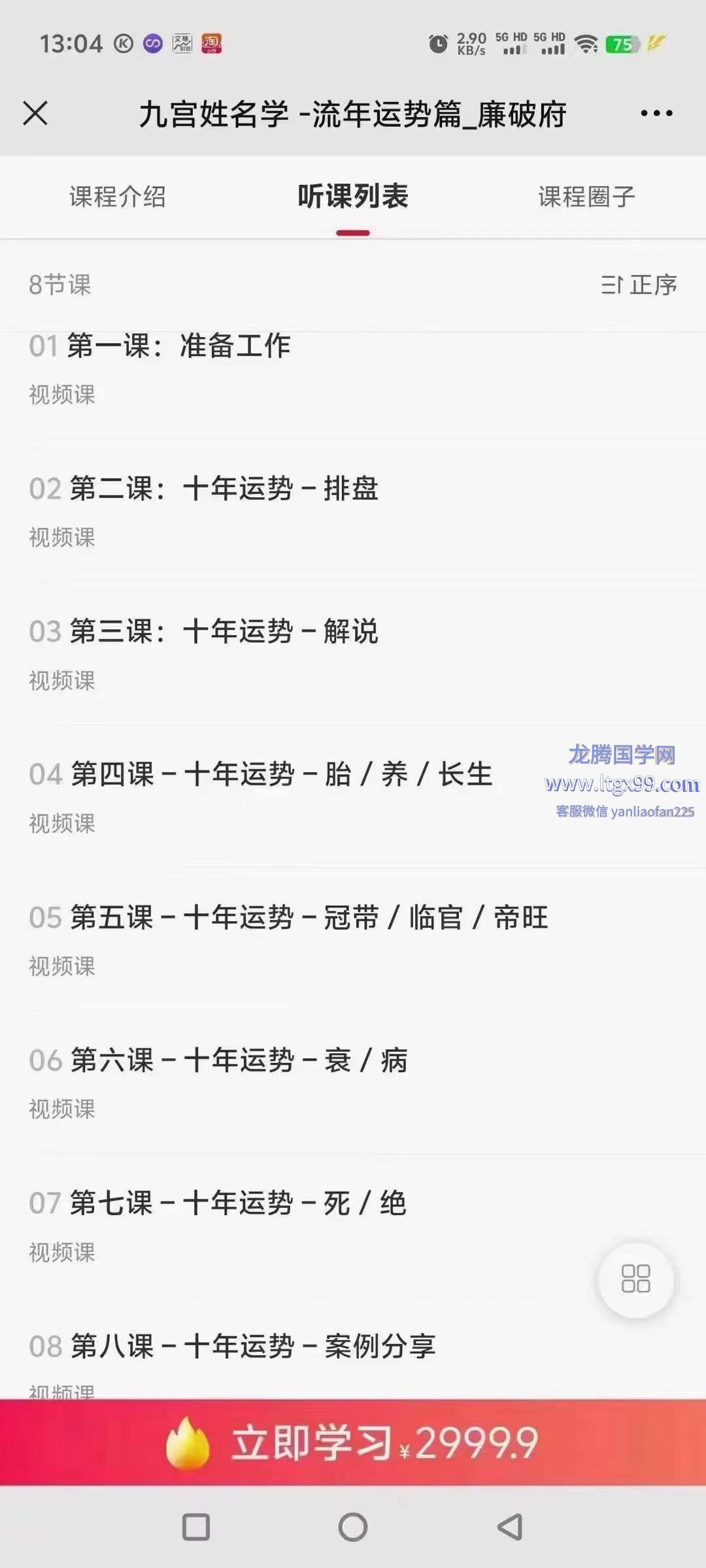Toggle the 正序 sort order
Viewport: 706px width, 1568px height.
coord(639,285)
